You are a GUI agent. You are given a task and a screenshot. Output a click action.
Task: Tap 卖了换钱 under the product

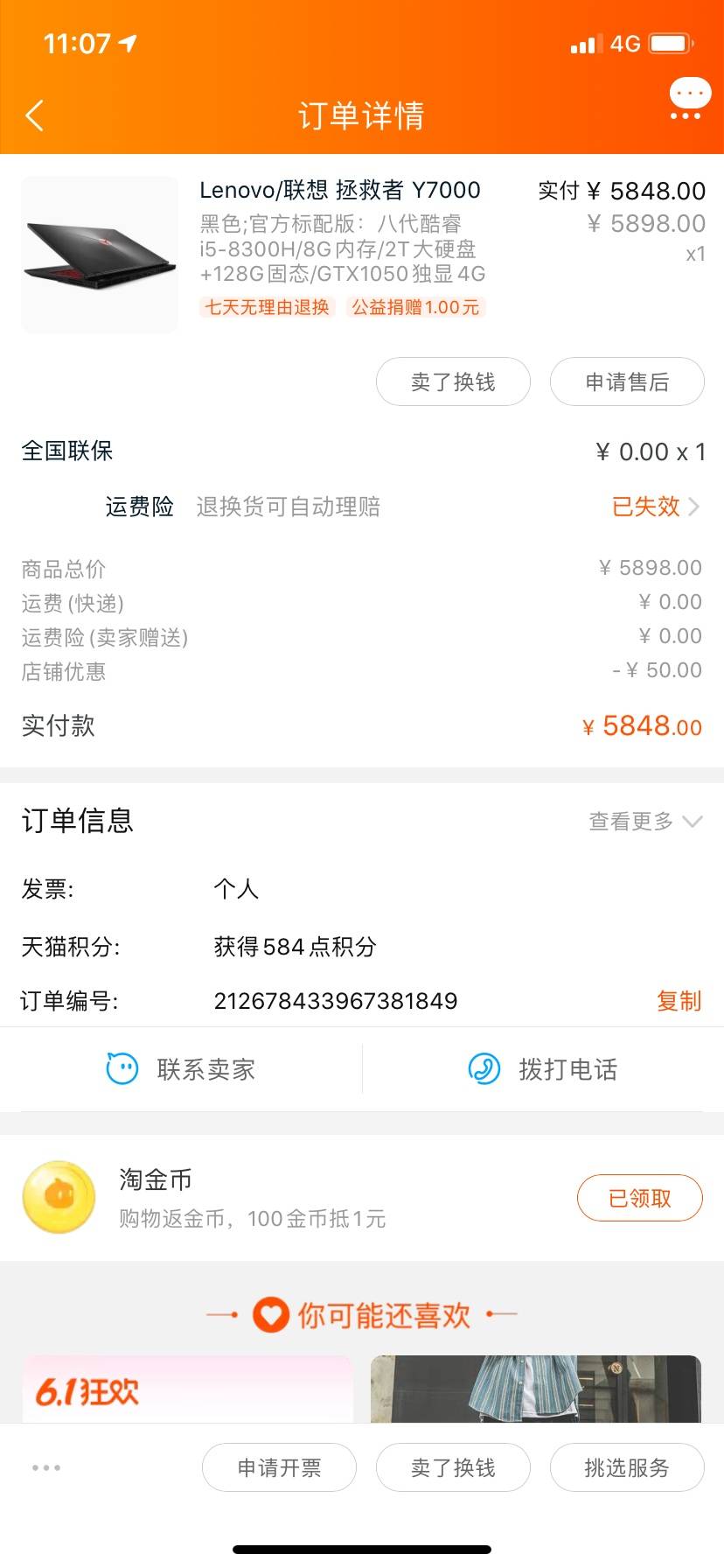453,381
